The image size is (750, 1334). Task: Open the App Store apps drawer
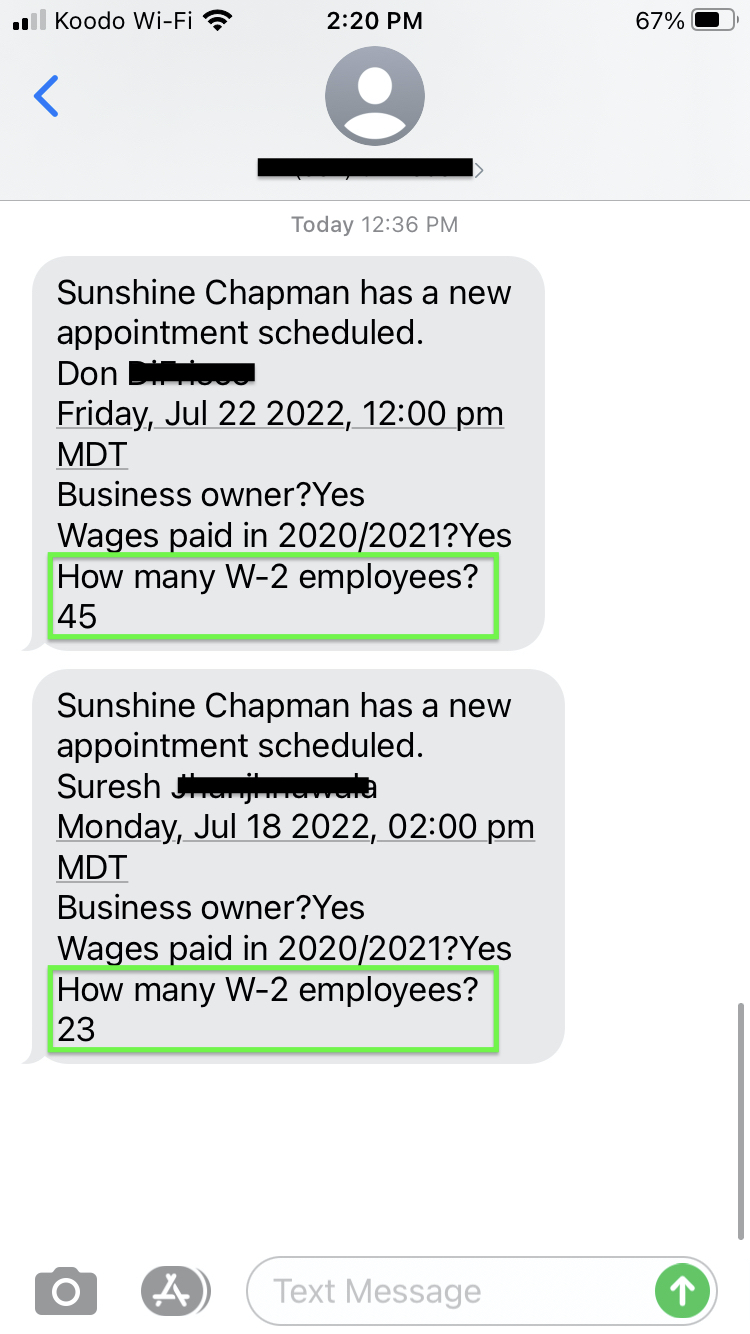click(x=175, y=1291)
